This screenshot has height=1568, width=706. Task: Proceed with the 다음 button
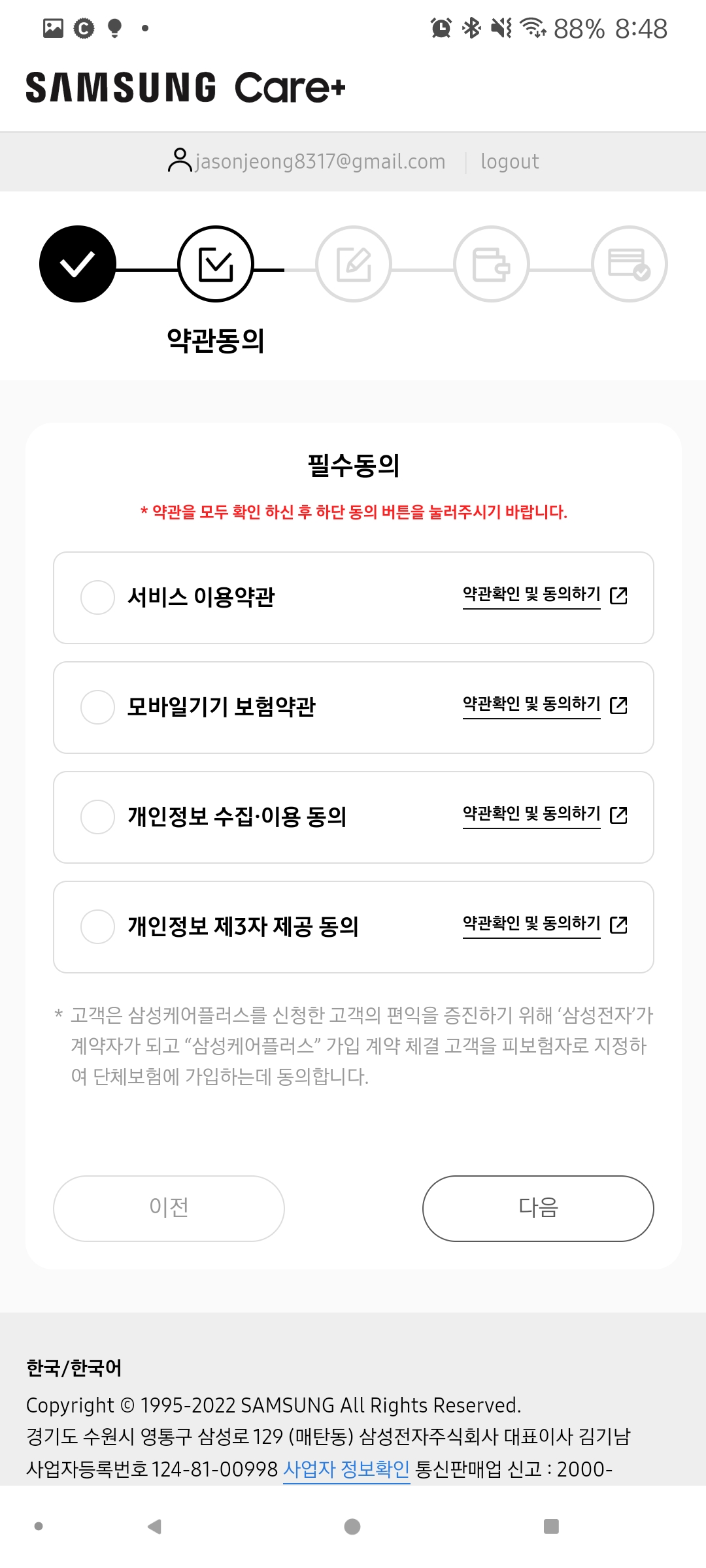coord(538,1208)
